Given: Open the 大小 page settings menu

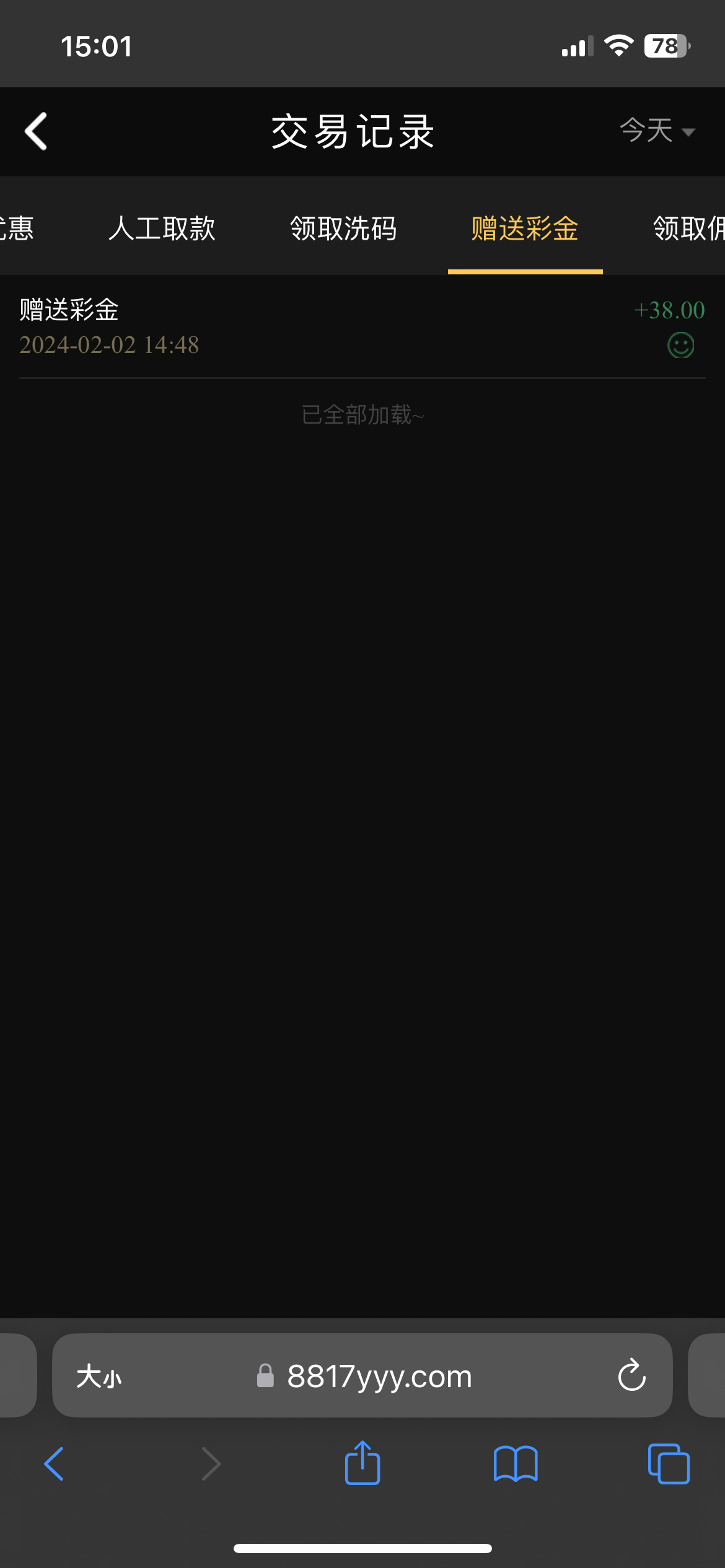Looking at the screenshot, I should (99, 1376).
